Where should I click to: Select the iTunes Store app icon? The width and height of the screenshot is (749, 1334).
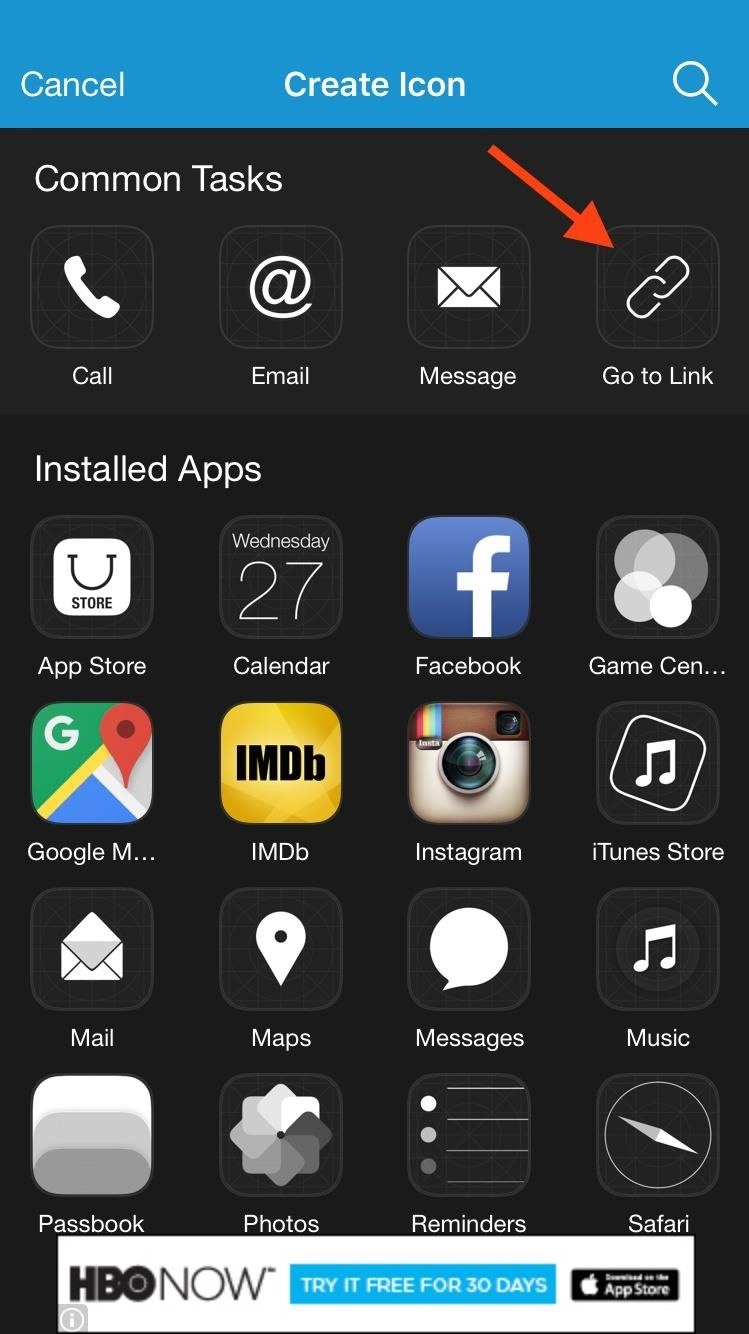[x=657, y=762]
